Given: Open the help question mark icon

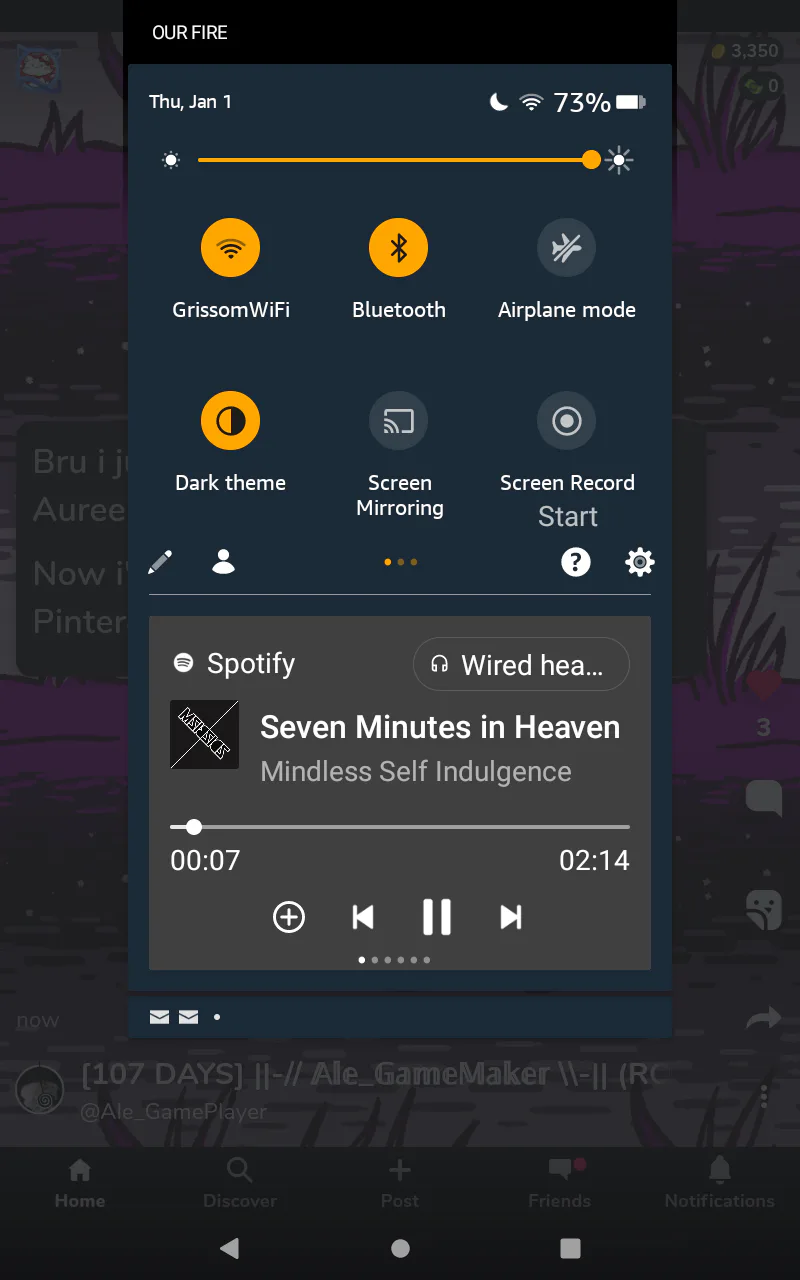Looking at the screenshot, I should [x=576, y=562].
